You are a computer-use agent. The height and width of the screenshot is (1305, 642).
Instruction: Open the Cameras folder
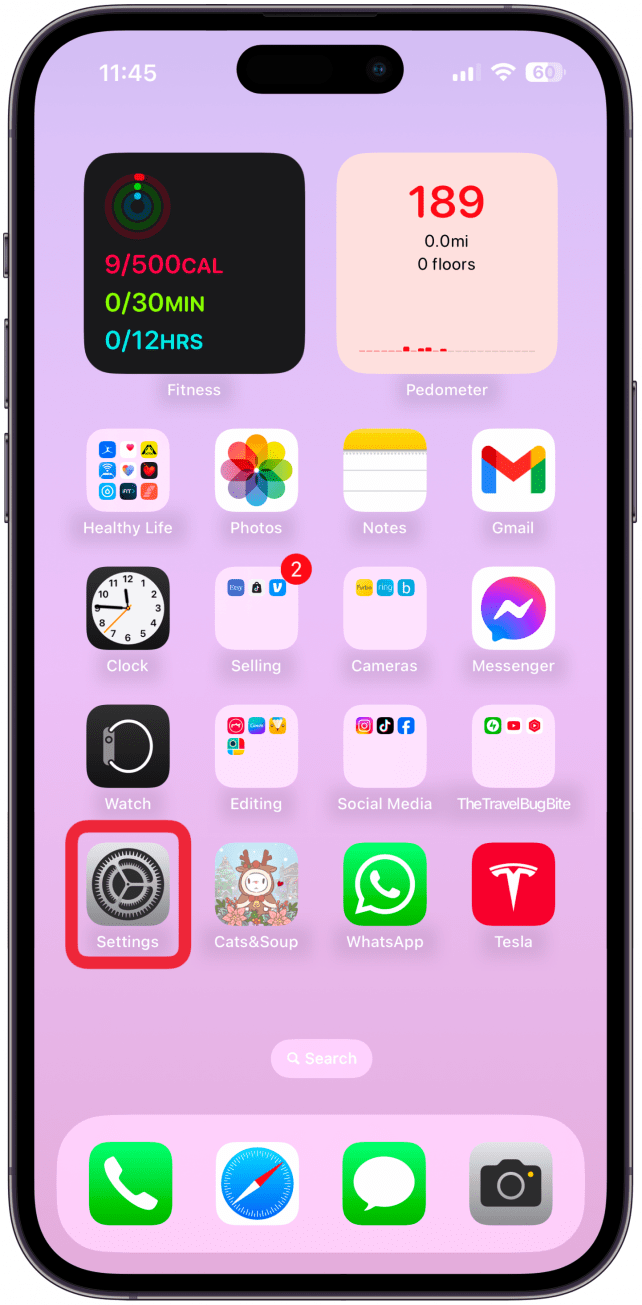click(384, 608)
